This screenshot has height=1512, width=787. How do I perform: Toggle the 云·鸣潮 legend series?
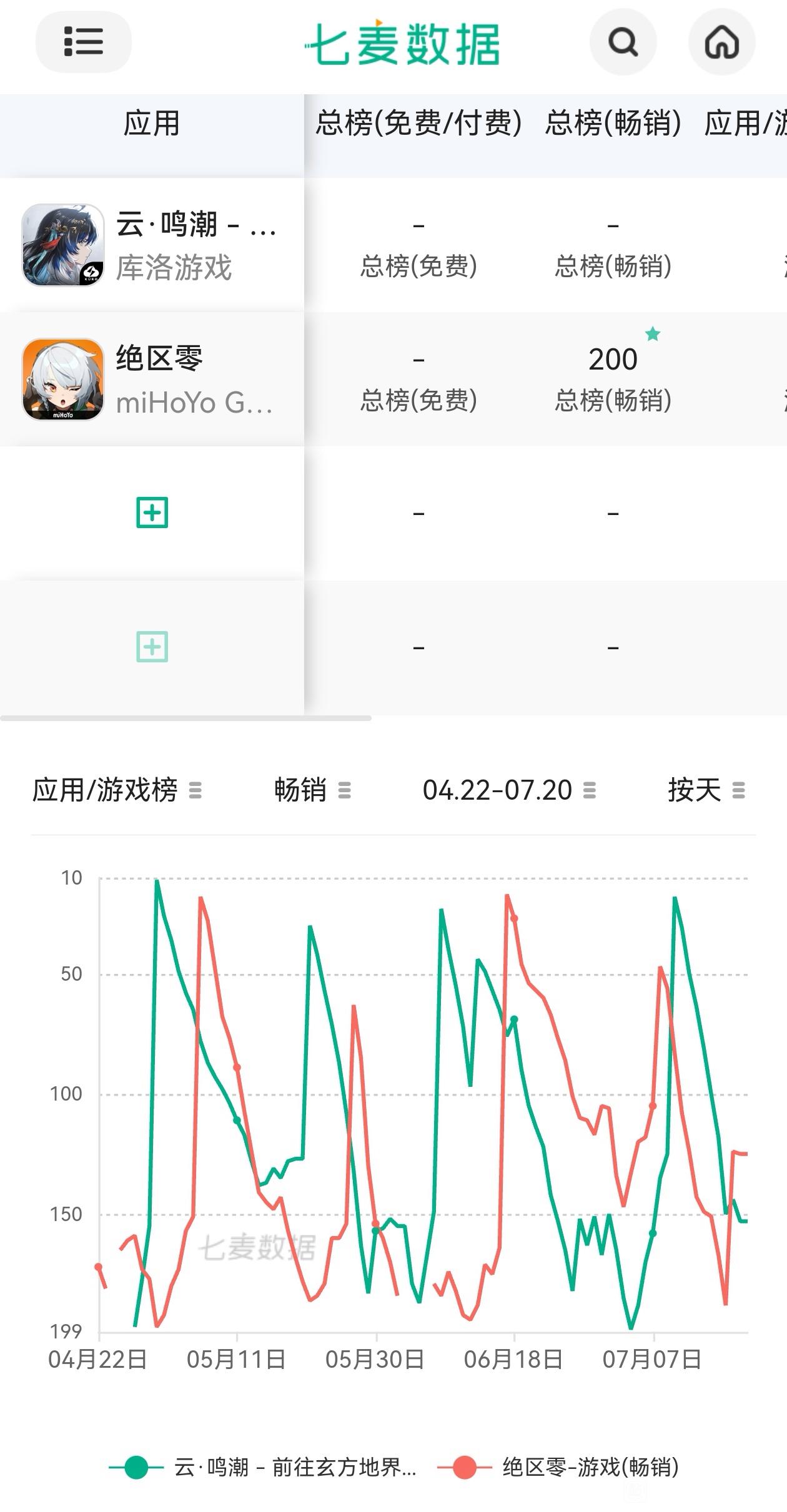coord(263,1467)
